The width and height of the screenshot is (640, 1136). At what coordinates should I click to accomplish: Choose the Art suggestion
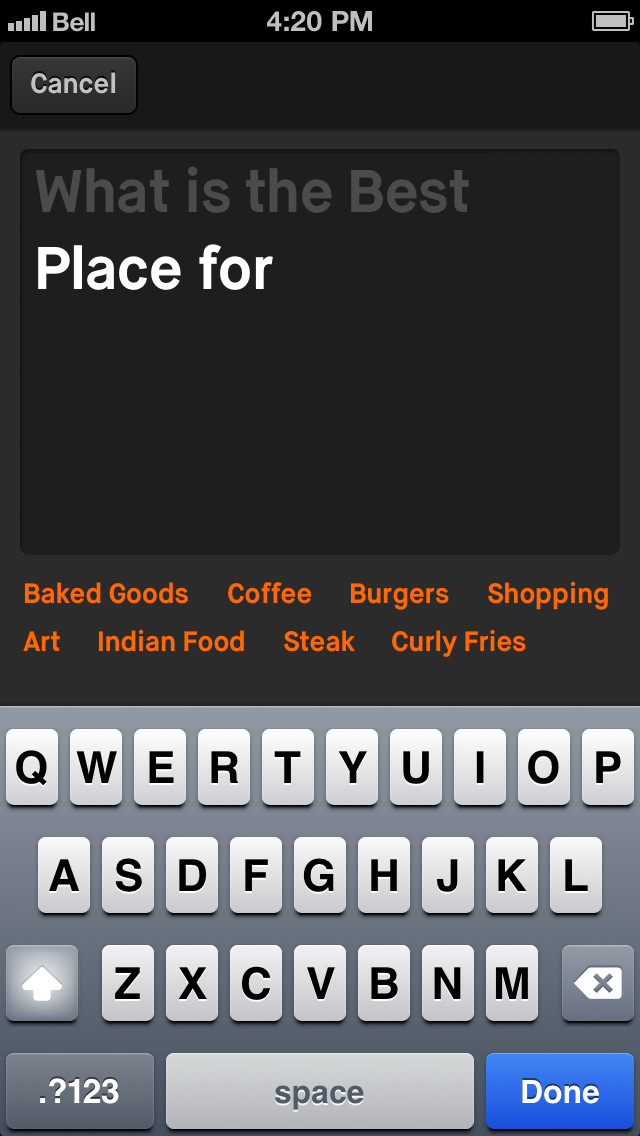click(x=42, y=642)
